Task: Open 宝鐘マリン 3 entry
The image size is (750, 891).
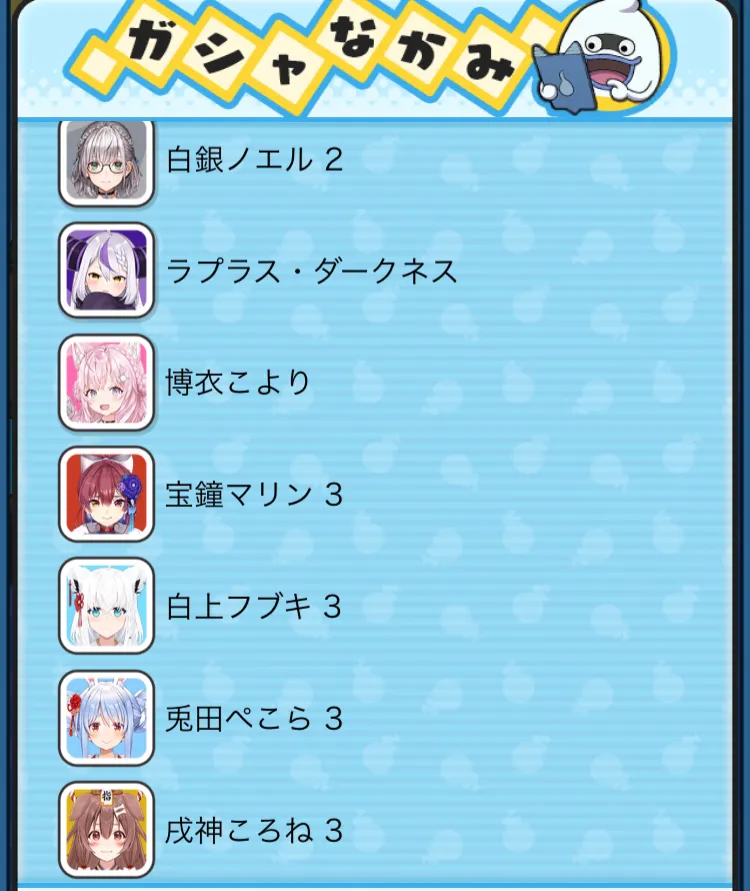Action: [255, 495]
